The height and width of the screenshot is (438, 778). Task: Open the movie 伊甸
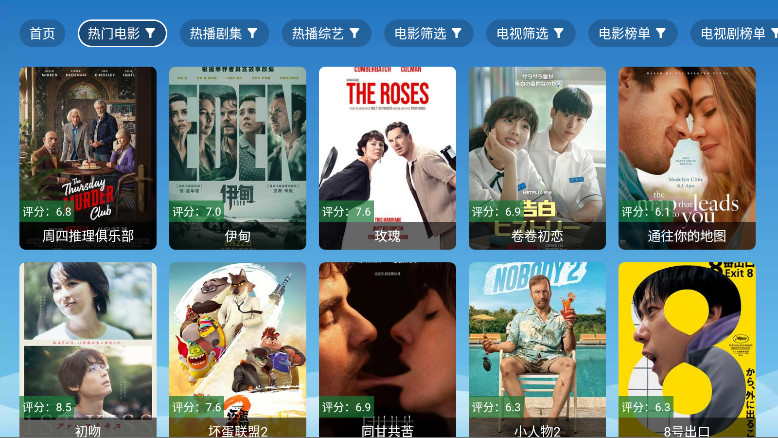(x=237, y=157)
